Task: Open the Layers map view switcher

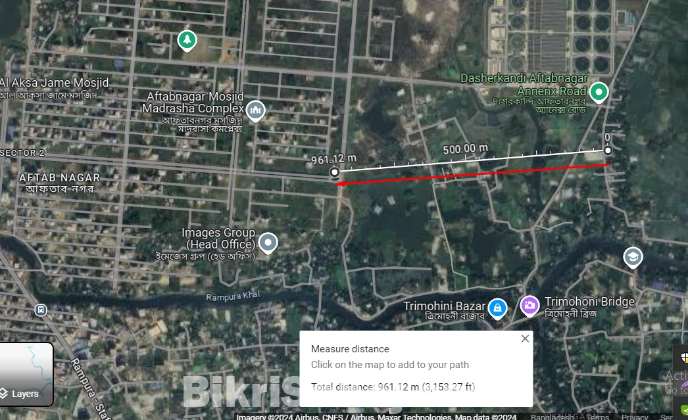Action: pos(26,372)
